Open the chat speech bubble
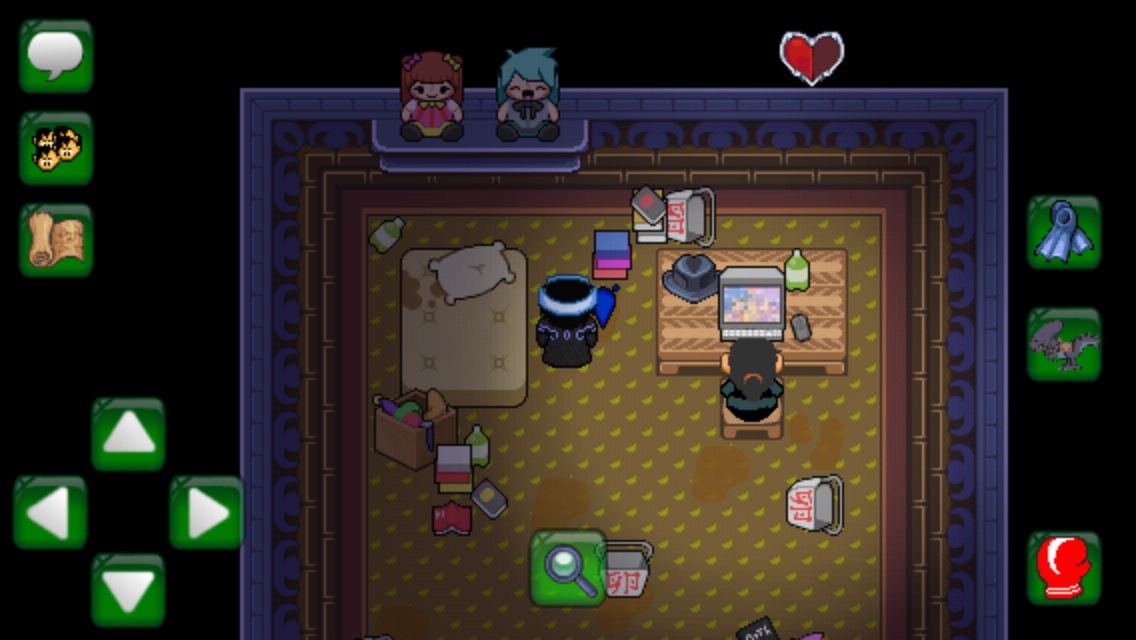The image size is (1136, 640). [x=56, y=56]
